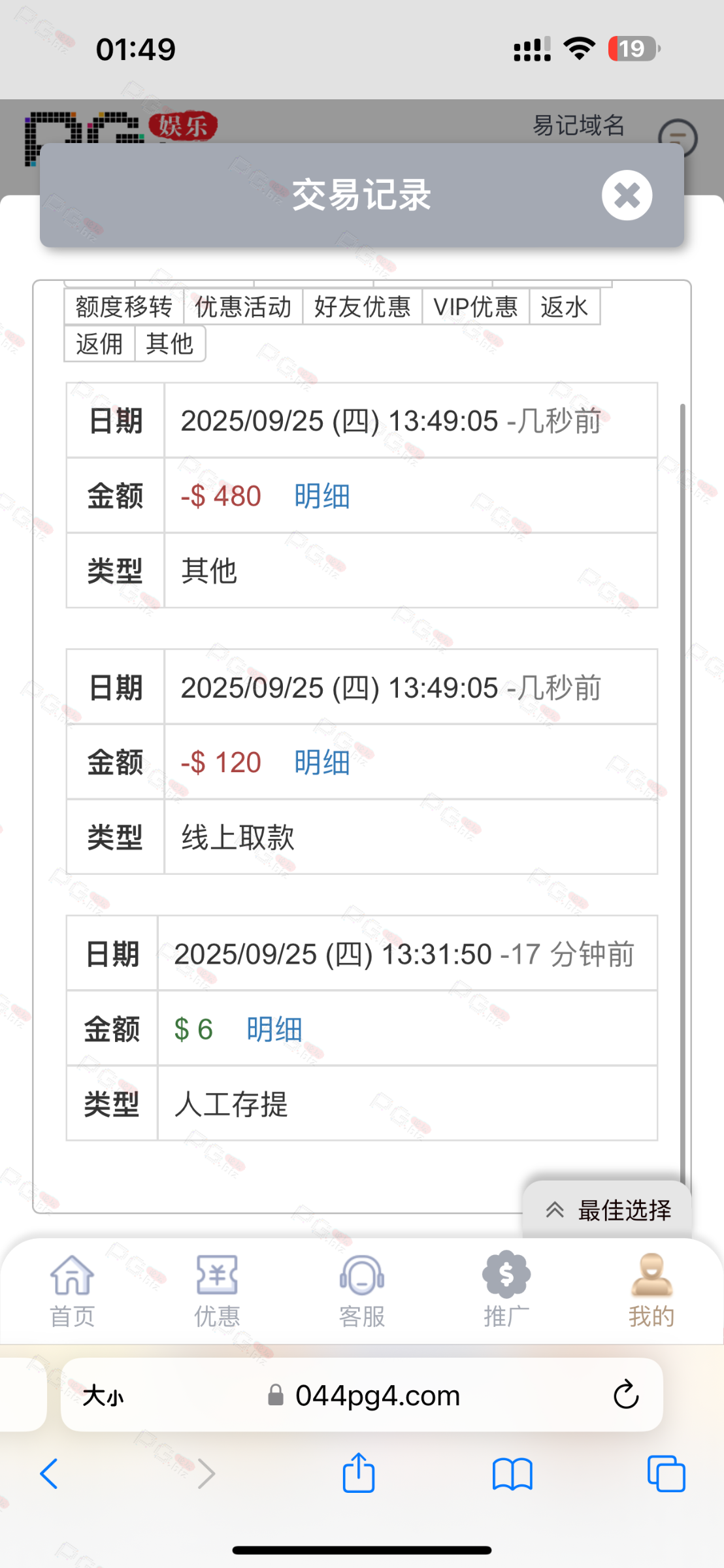
Task: Select the 返水 filter tab
Action: (564, 306)
